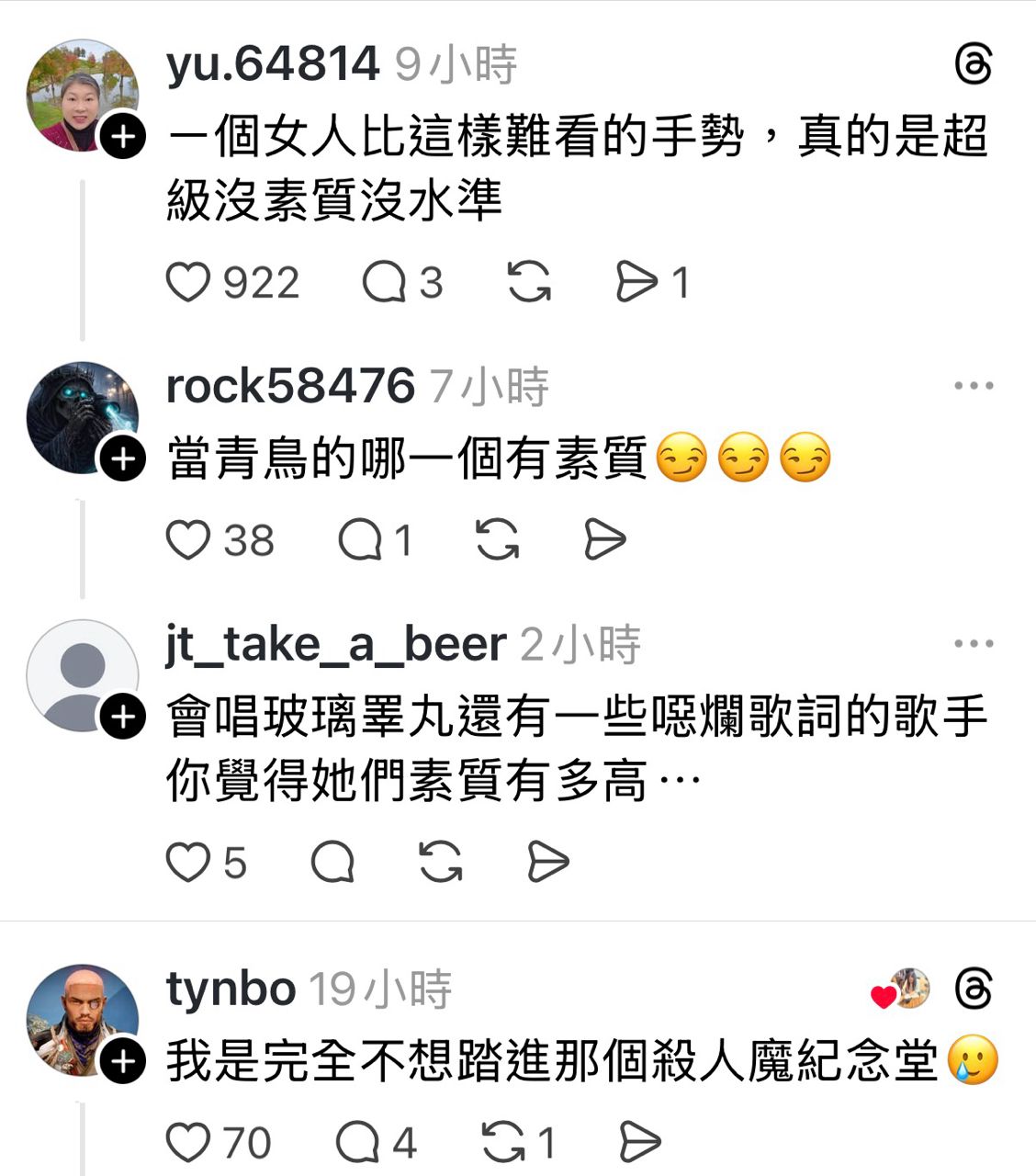Share yu.64814's comment
The width and height of the screenshot is (1036, 1176).
pyautogui.click(x=637, y=282)
